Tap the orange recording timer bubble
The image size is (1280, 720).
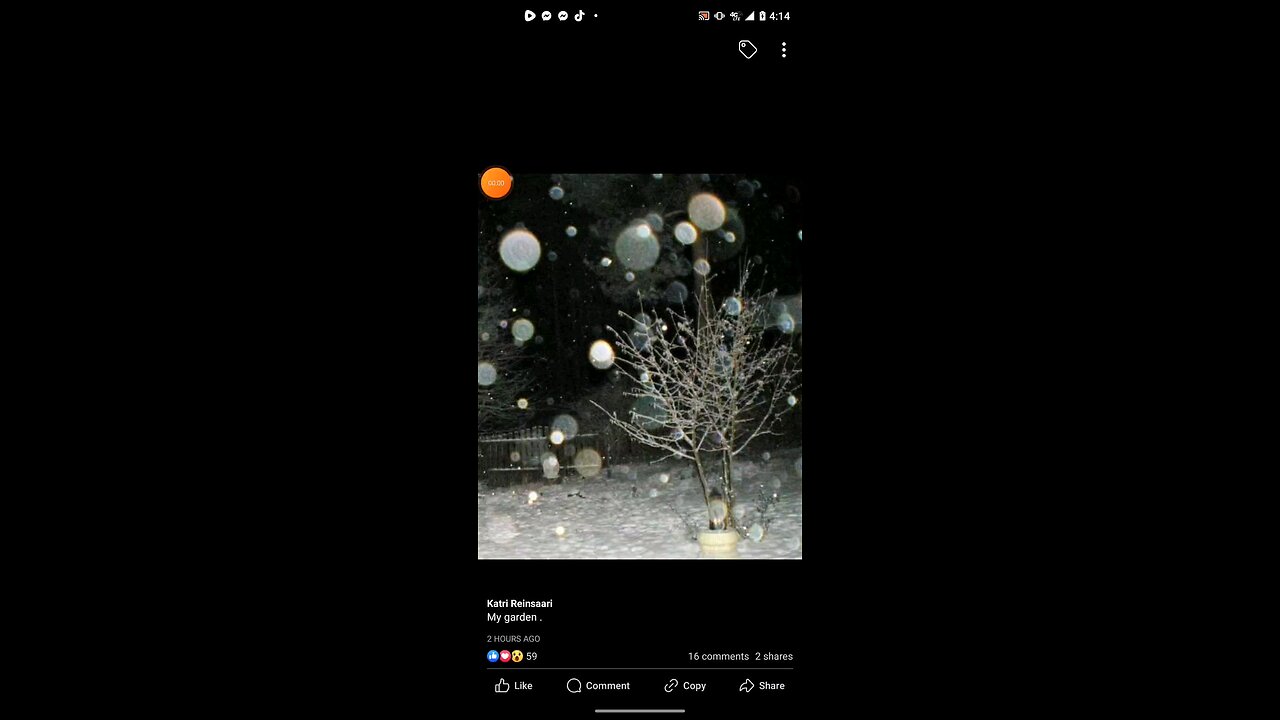[x=496, y=183]
